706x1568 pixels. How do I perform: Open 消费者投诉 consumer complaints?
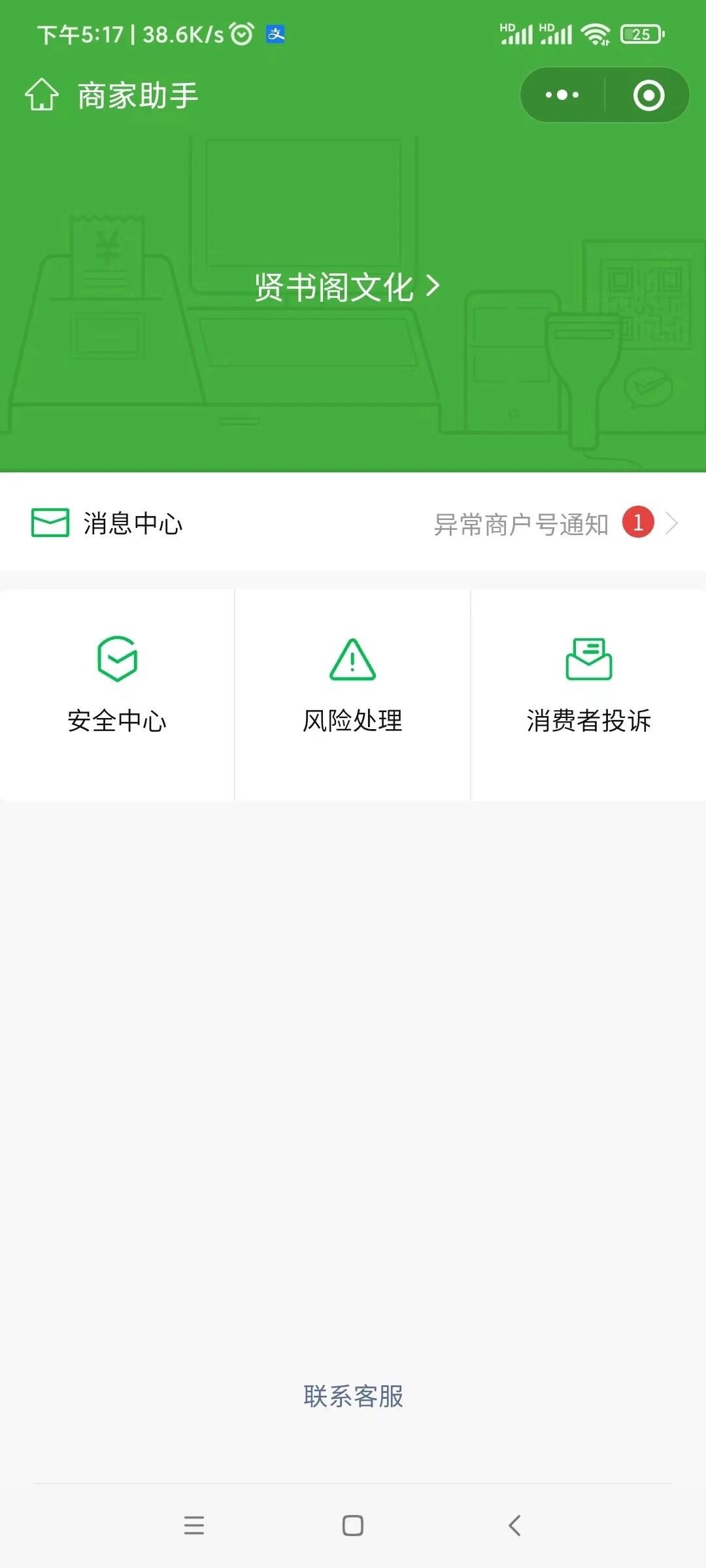click(588, 686)
